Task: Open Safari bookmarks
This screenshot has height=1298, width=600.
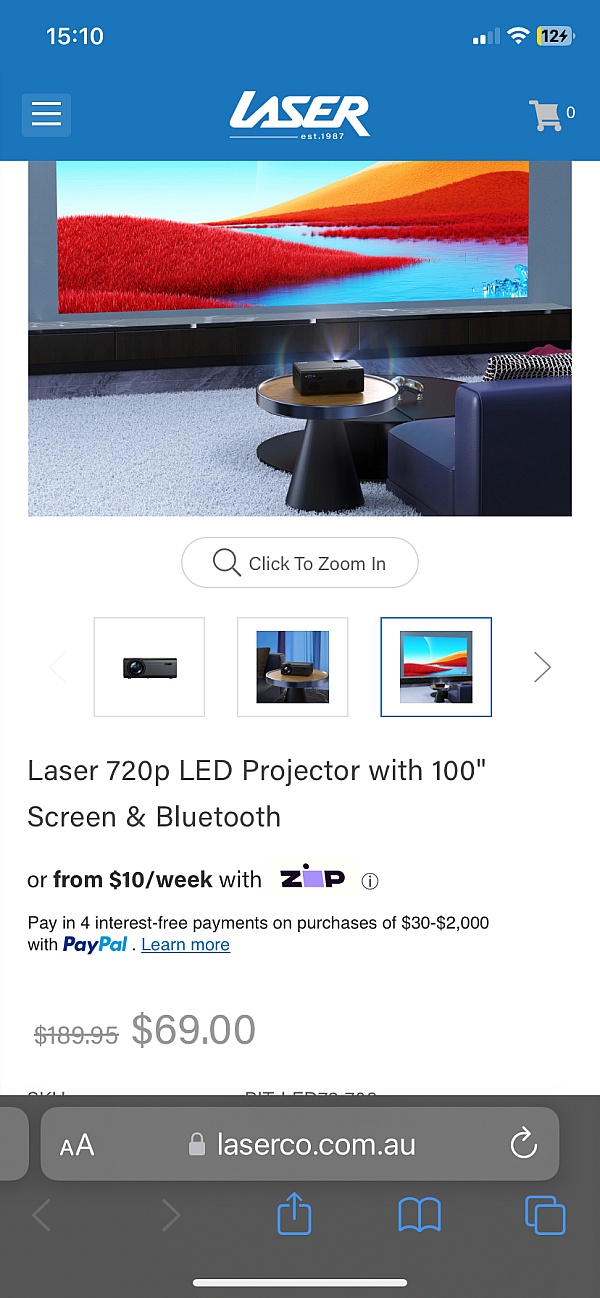Action: 420,1216
